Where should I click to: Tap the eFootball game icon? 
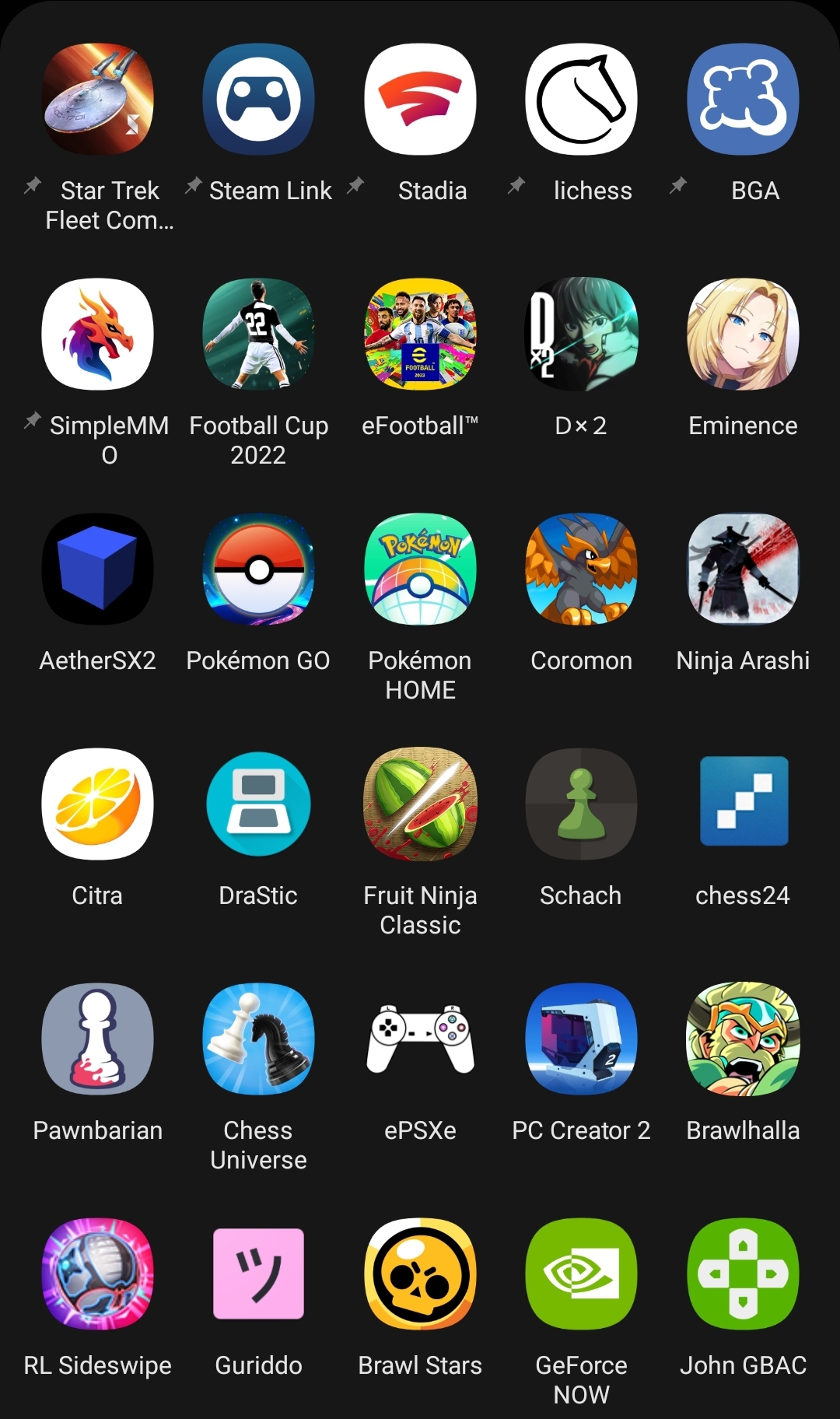(420, 335)
